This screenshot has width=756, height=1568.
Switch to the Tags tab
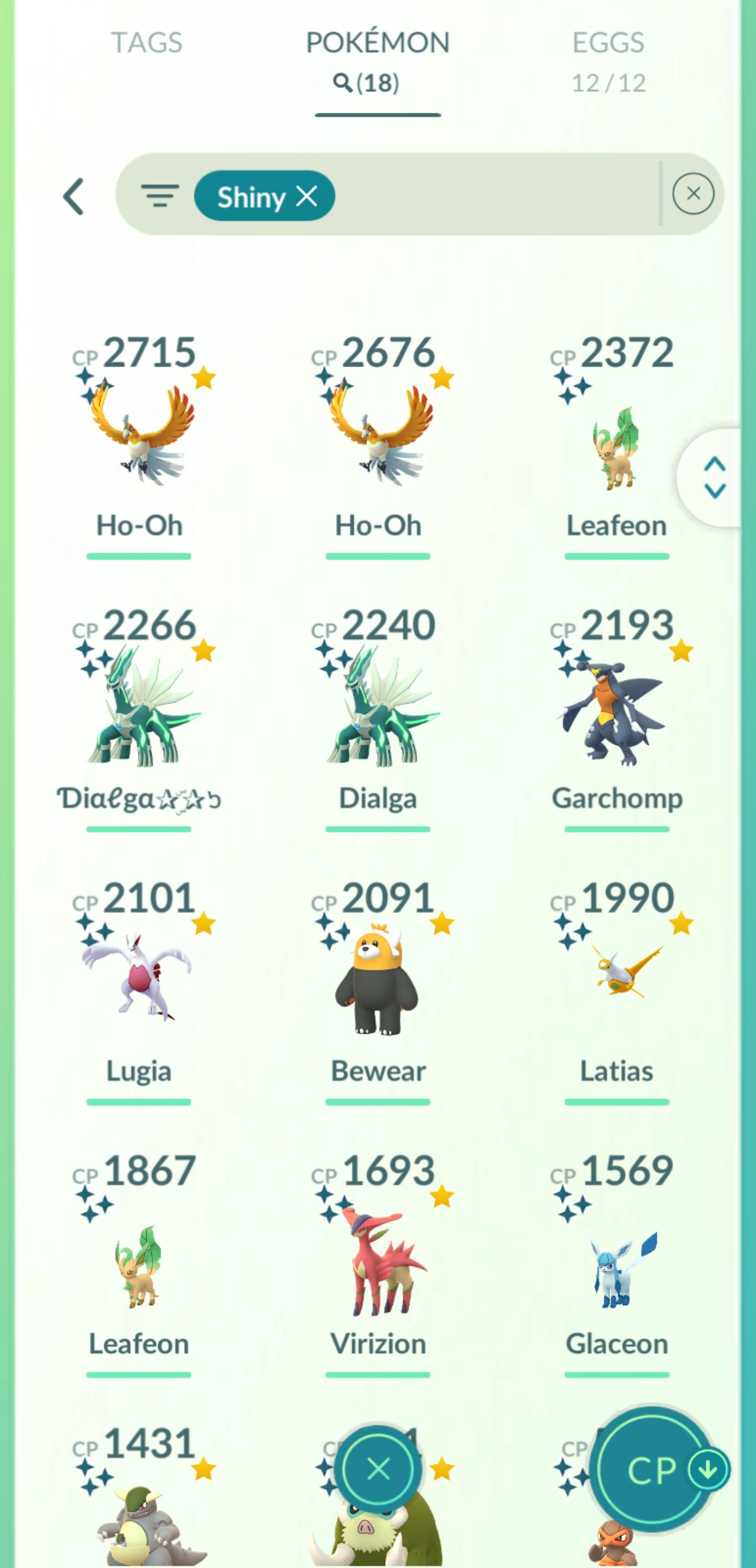coord(146,43)
